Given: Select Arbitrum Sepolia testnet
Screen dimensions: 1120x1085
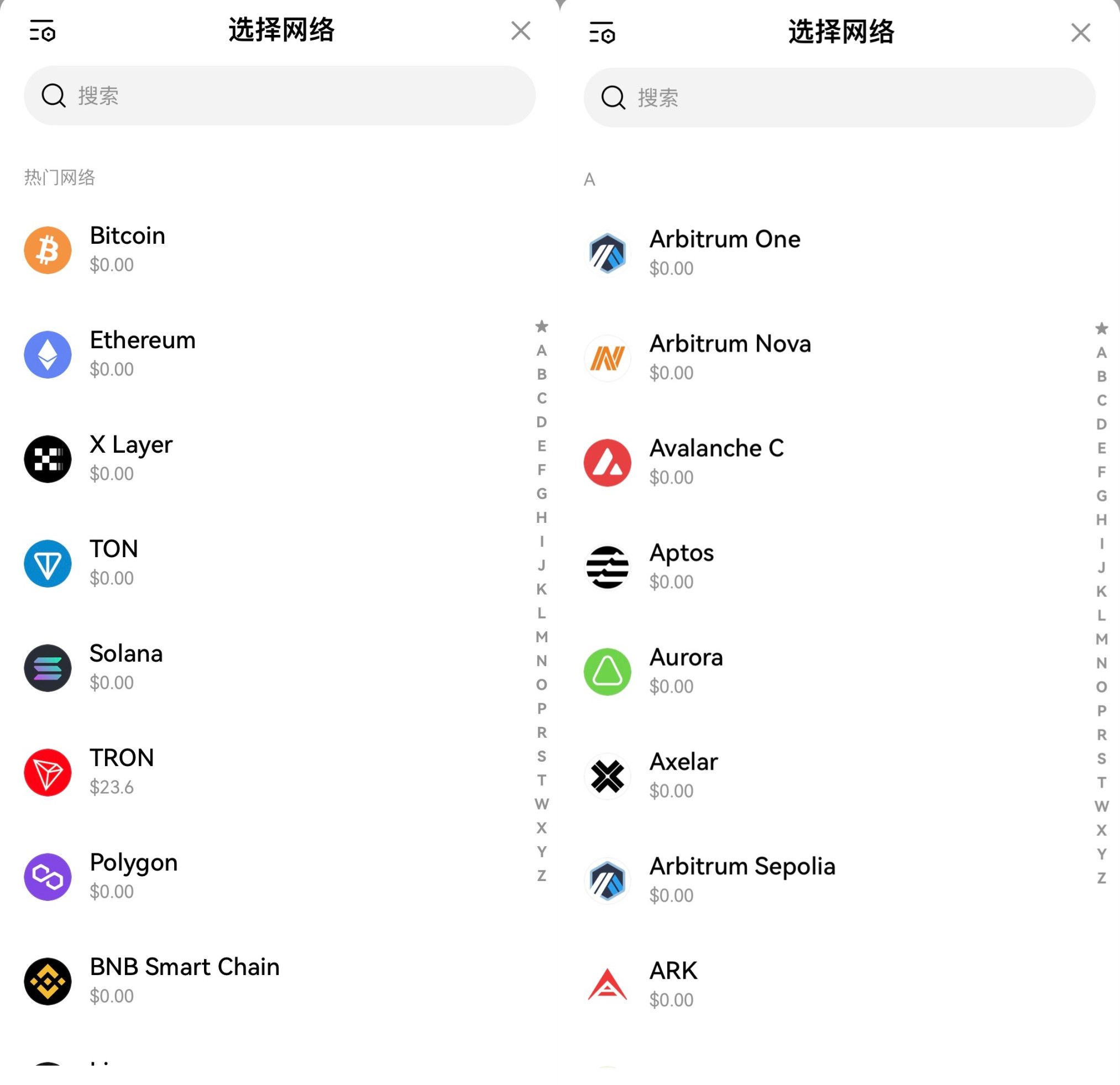Looking at the screenshot, I should [742, 880].
